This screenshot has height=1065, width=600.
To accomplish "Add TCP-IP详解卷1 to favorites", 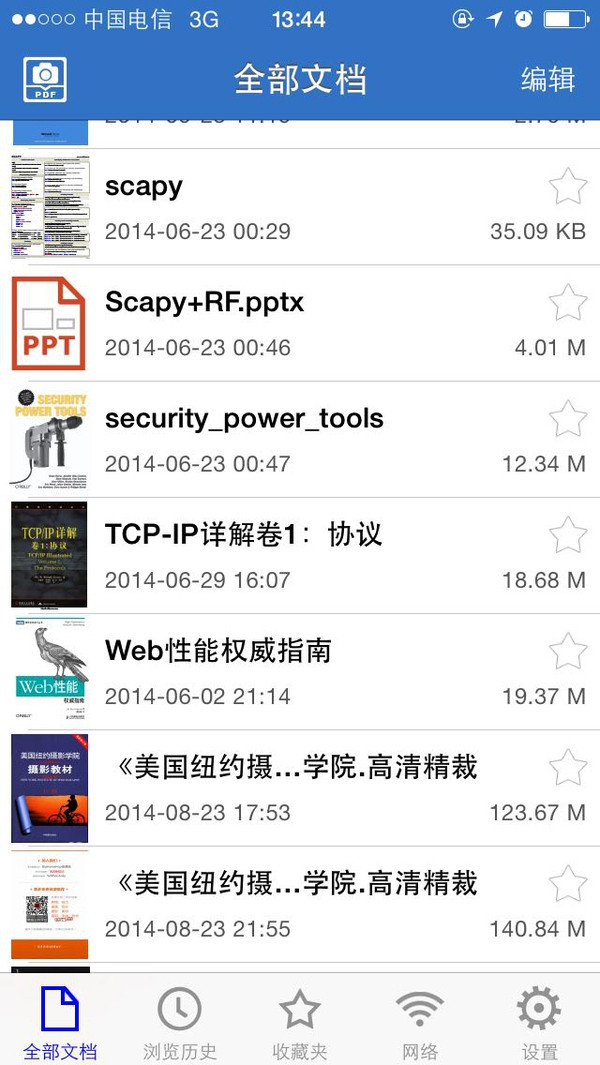I will coord(568,534).
